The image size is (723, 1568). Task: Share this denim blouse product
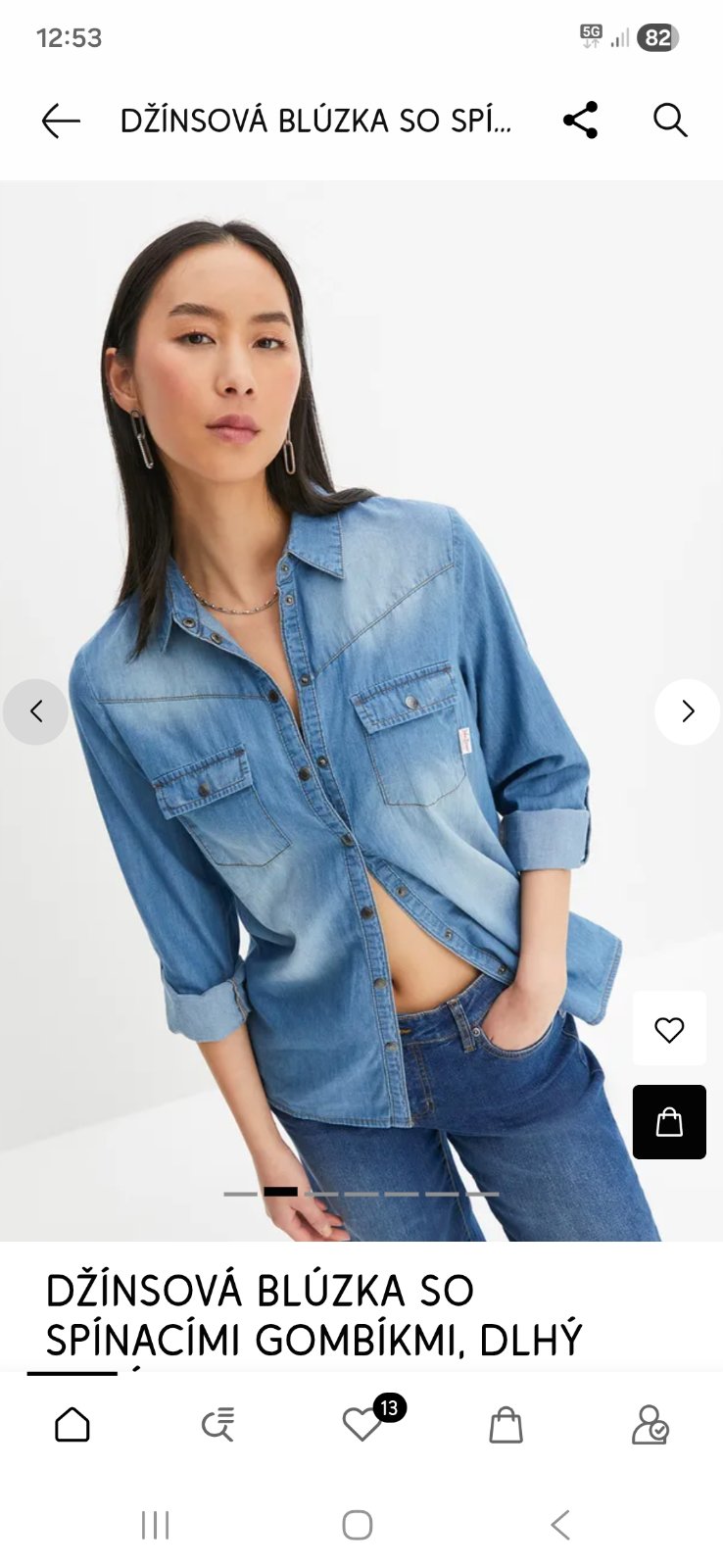[x=580, y=121]
